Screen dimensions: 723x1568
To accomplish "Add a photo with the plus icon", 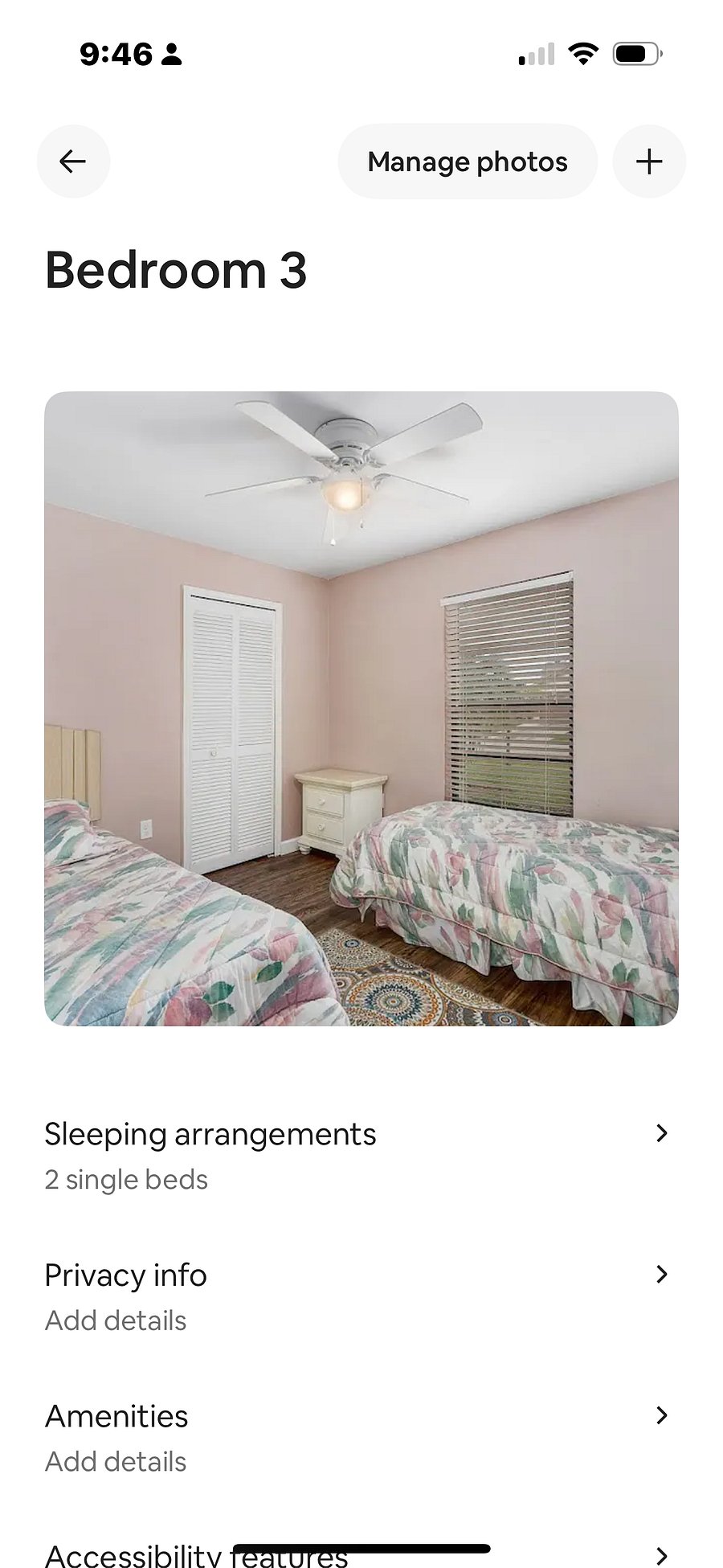I will 649,162.
